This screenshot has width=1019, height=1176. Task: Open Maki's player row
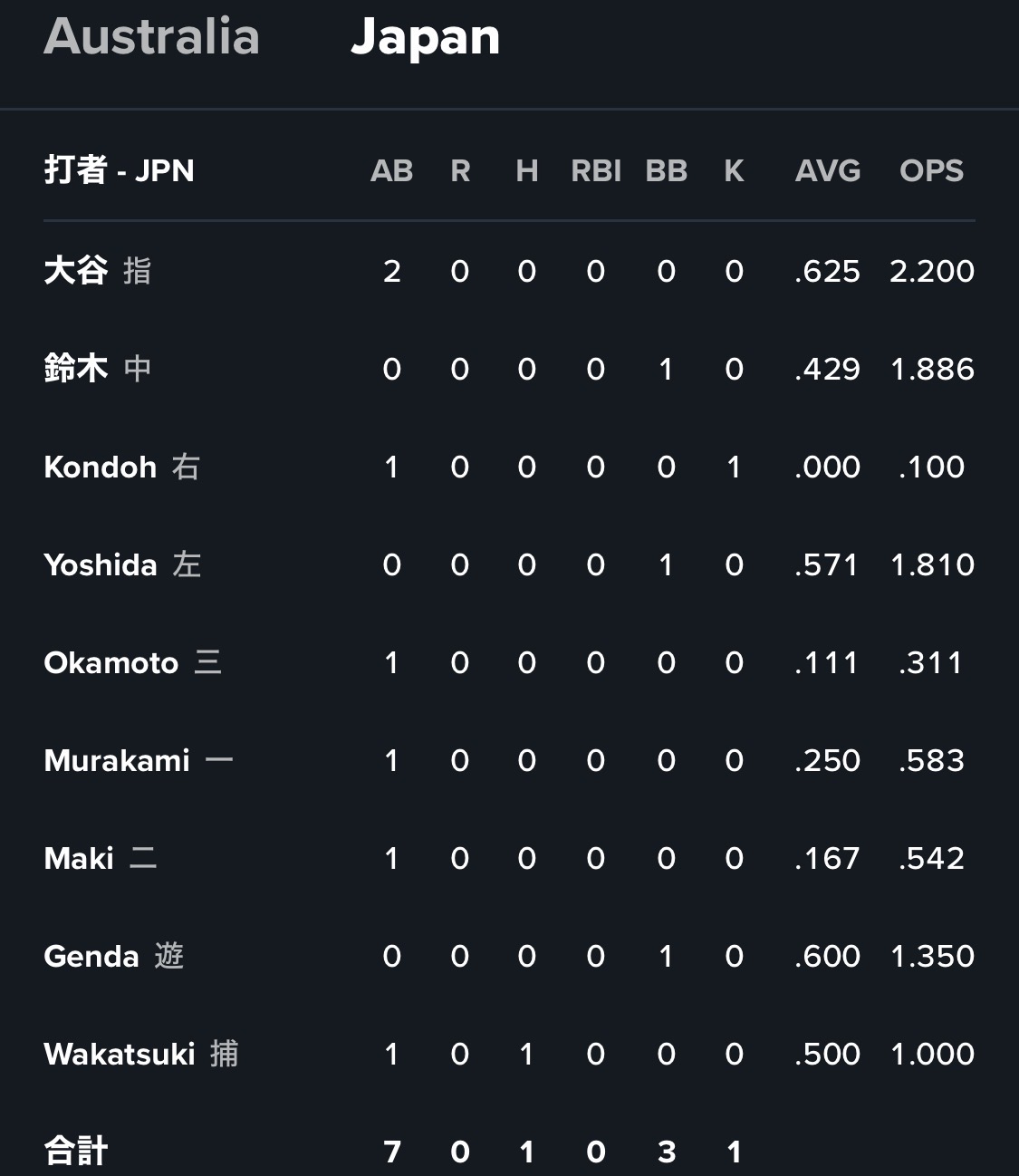79,858
